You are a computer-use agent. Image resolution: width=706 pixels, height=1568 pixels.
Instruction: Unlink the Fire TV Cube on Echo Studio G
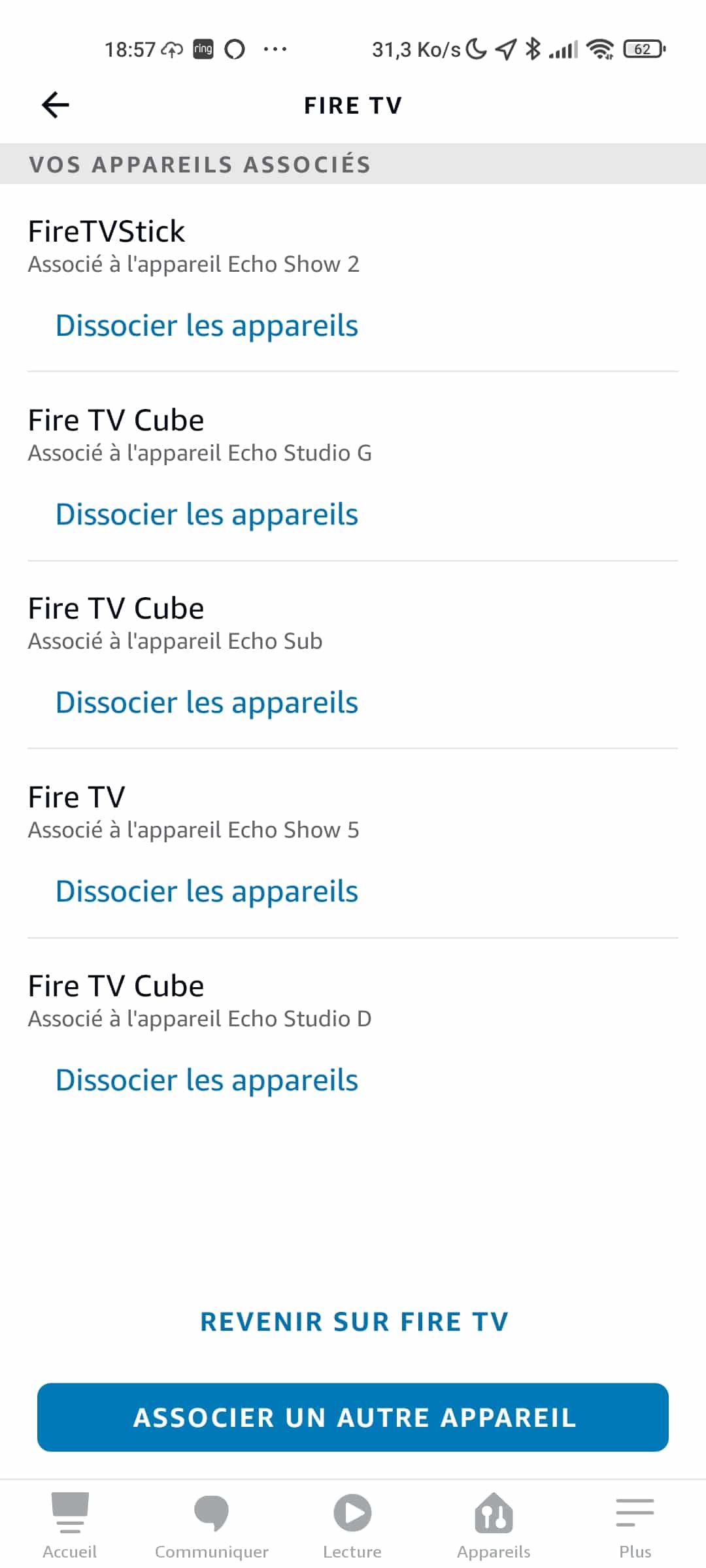coord(207,514)
